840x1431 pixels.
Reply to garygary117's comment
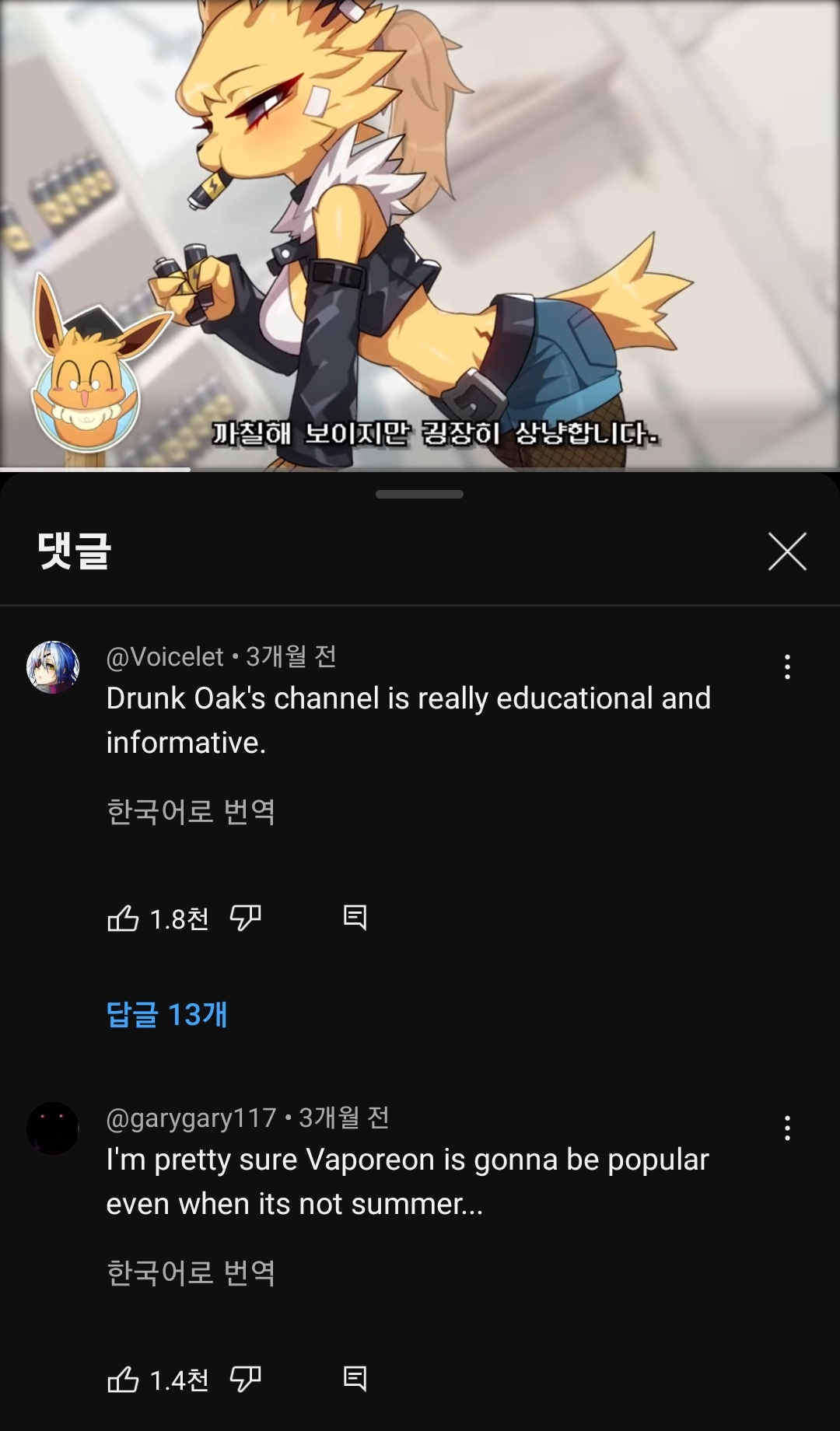(355, 1379)
